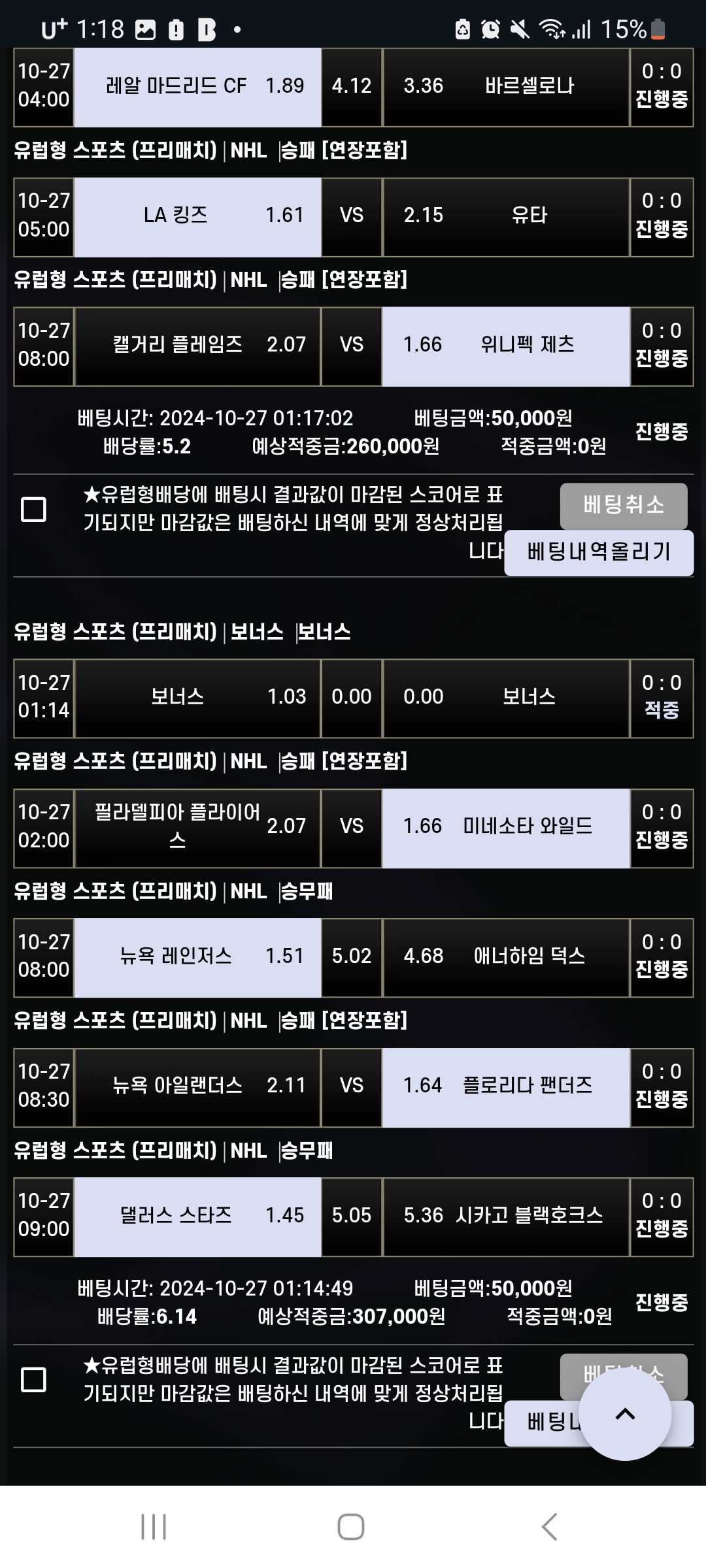This screenshot has height=1568, width=706.
Task: Check the box for the 260,000원 bet slip
Action: click(x=34, y=509)
